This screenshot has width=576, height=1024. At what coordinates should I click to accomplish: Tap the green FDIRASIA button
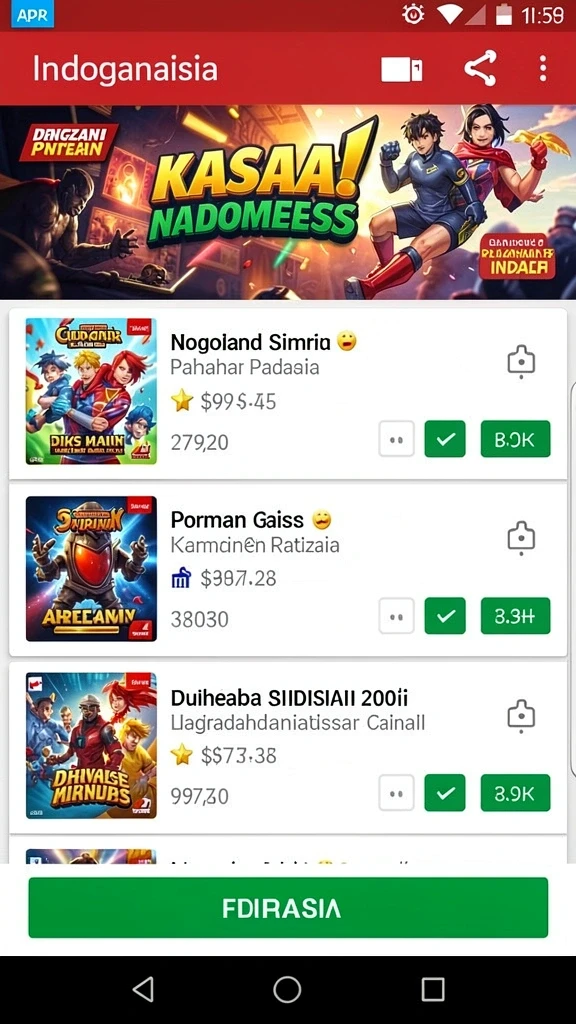pyautogui.click(x=288, y=908)
